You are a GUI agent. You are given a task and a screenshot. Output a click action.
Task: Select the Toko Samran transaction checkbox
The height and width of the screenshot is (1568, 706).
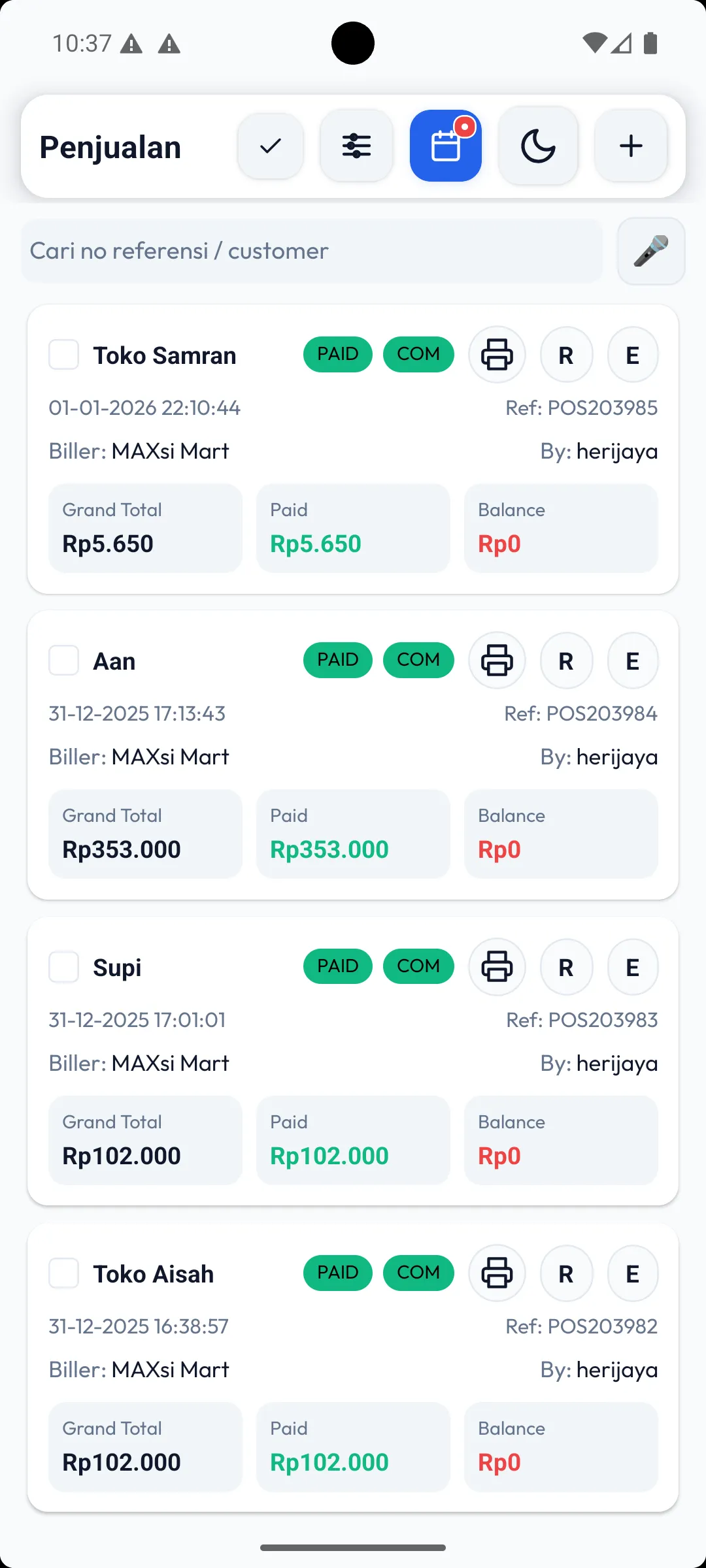click(63, 354)
